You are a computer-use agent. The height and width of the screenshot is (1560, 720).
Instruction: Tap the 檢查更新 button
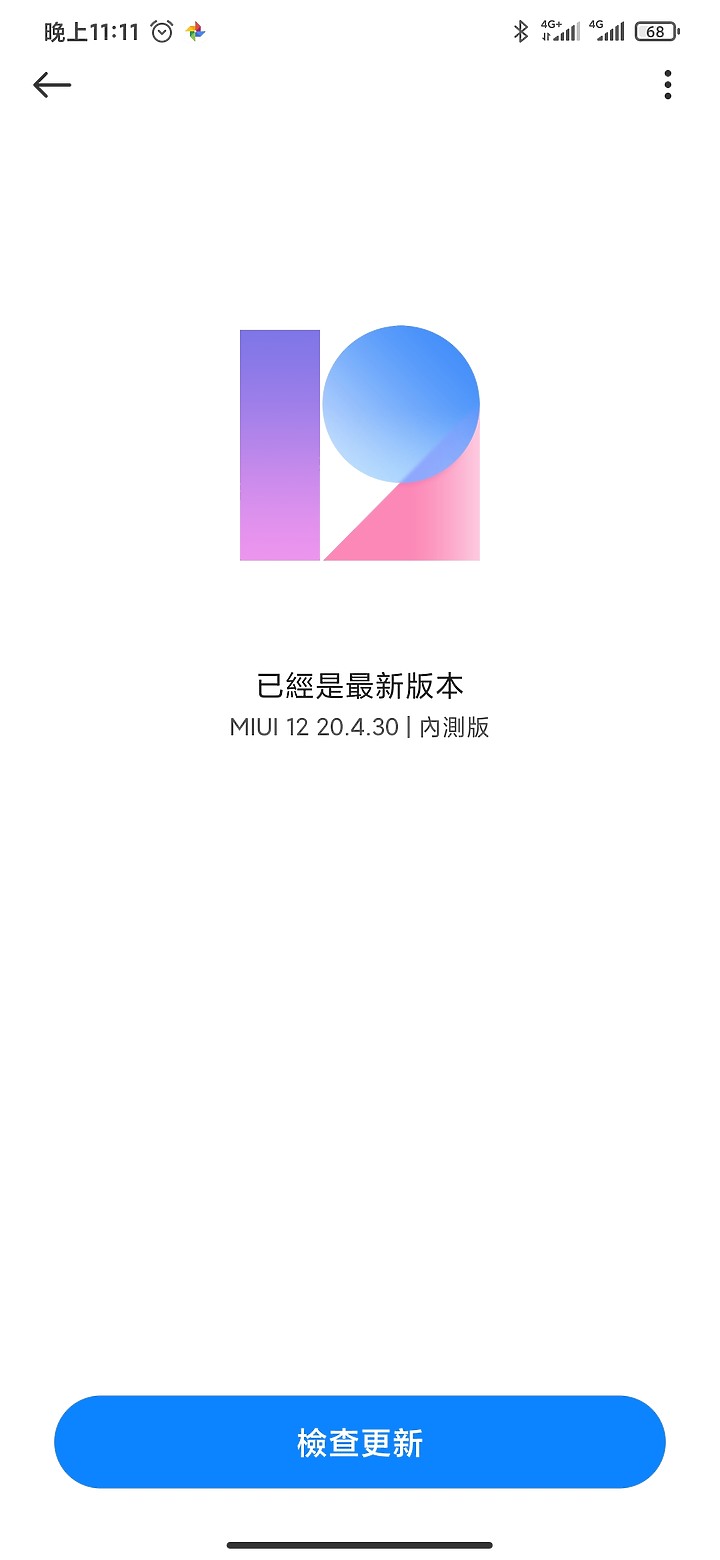point(360,1442)
